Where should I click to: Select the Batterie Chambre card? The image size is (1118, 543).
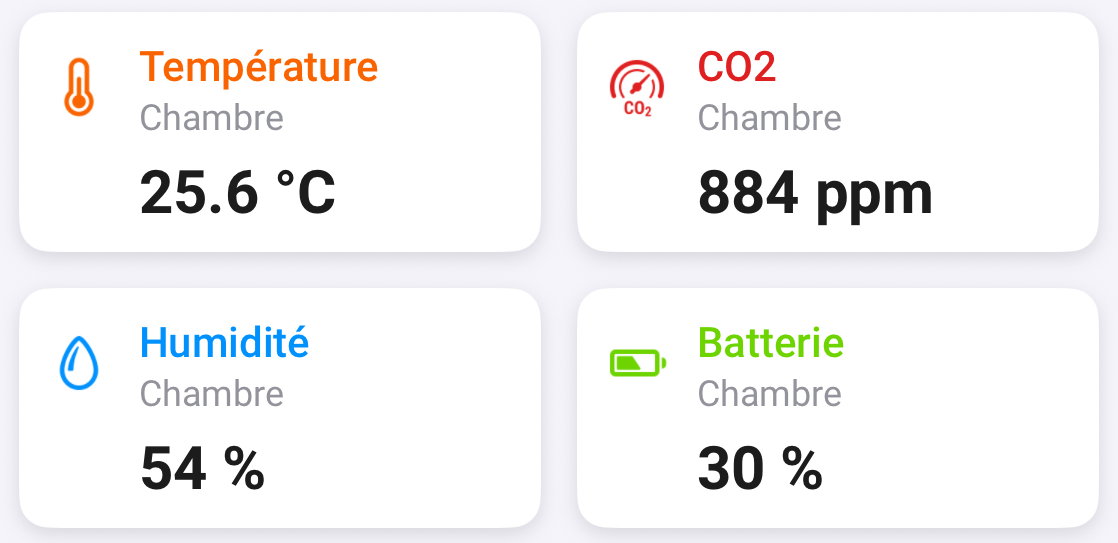pos(838,408)
